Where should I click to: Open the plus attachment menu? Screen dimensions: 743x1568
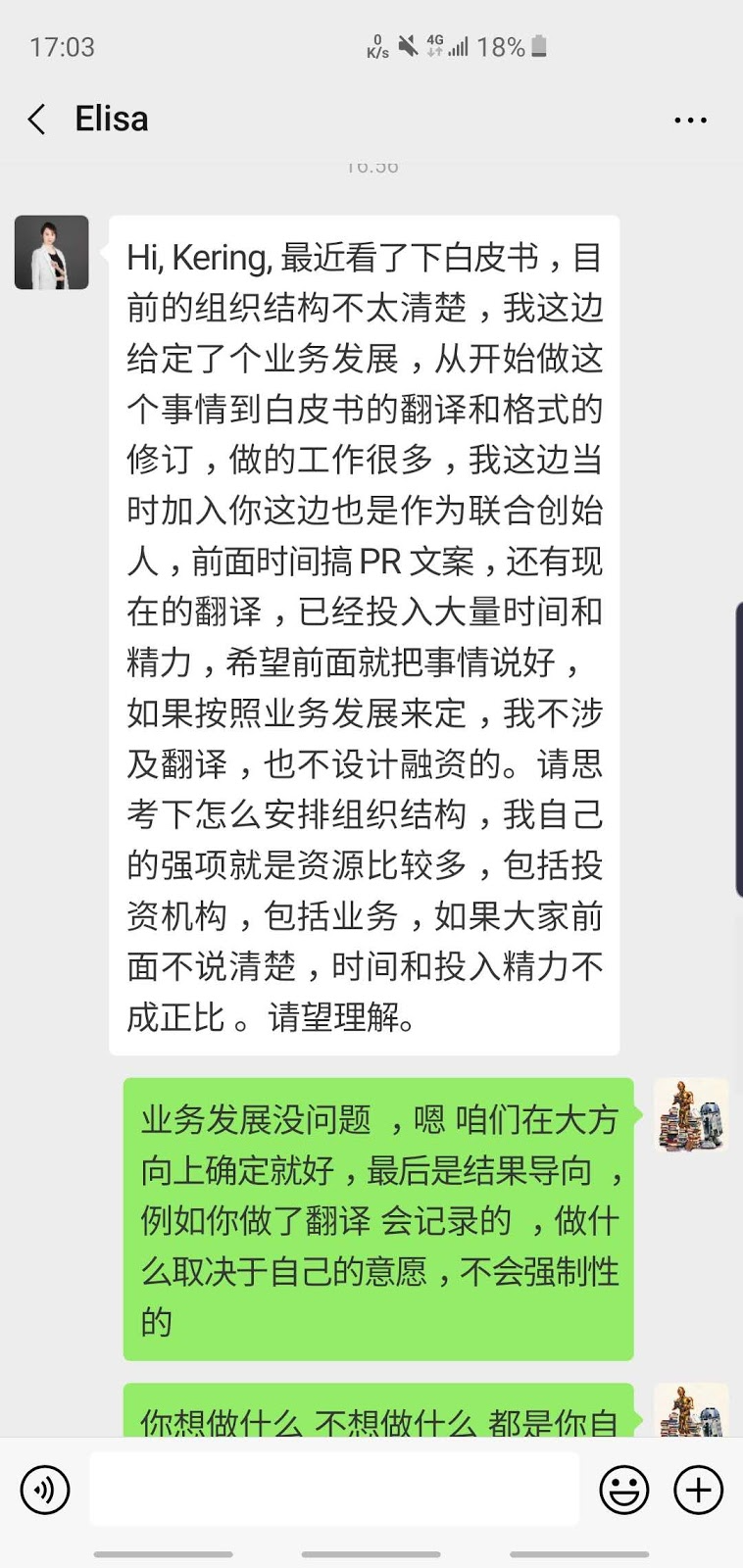[x=698, y=1490]
